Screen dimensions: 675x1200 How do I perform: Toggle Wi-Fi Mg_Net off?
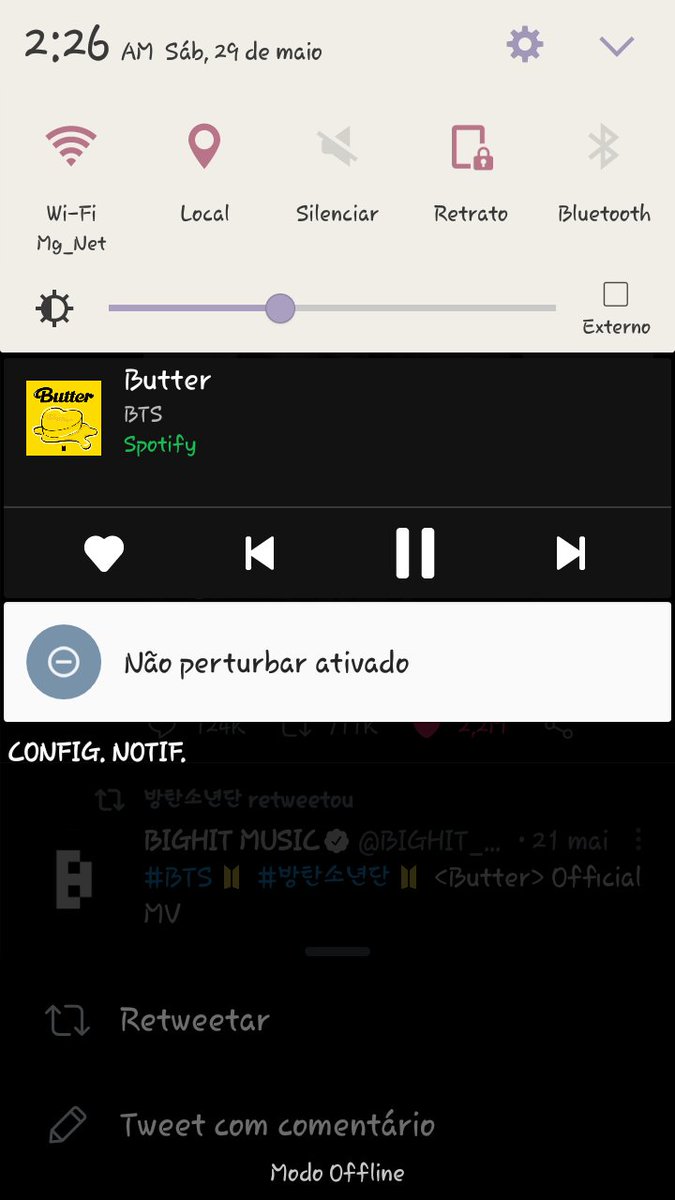click(x=71, y=148)
